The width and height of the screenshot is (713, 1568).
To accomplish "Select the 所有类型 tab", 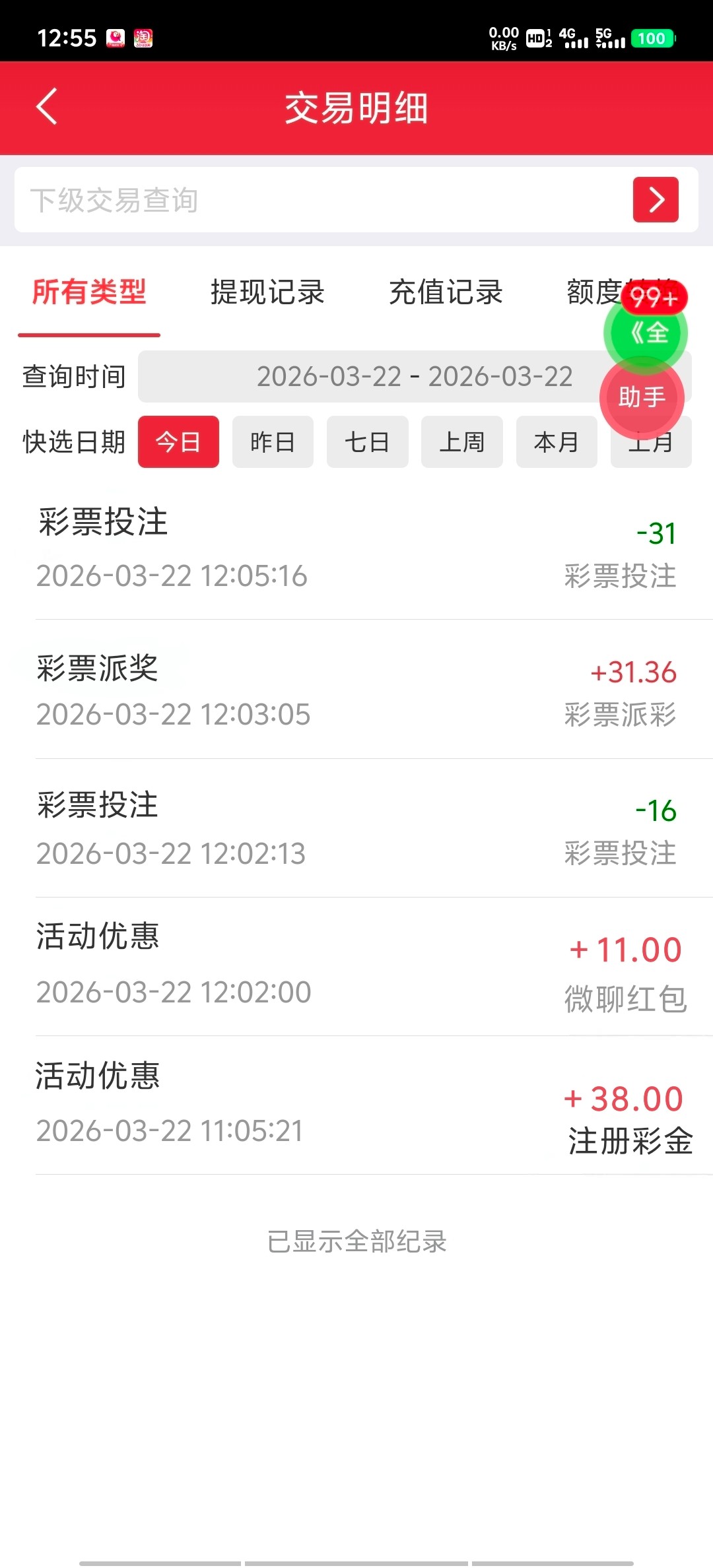I will click(x=89, y=292).
